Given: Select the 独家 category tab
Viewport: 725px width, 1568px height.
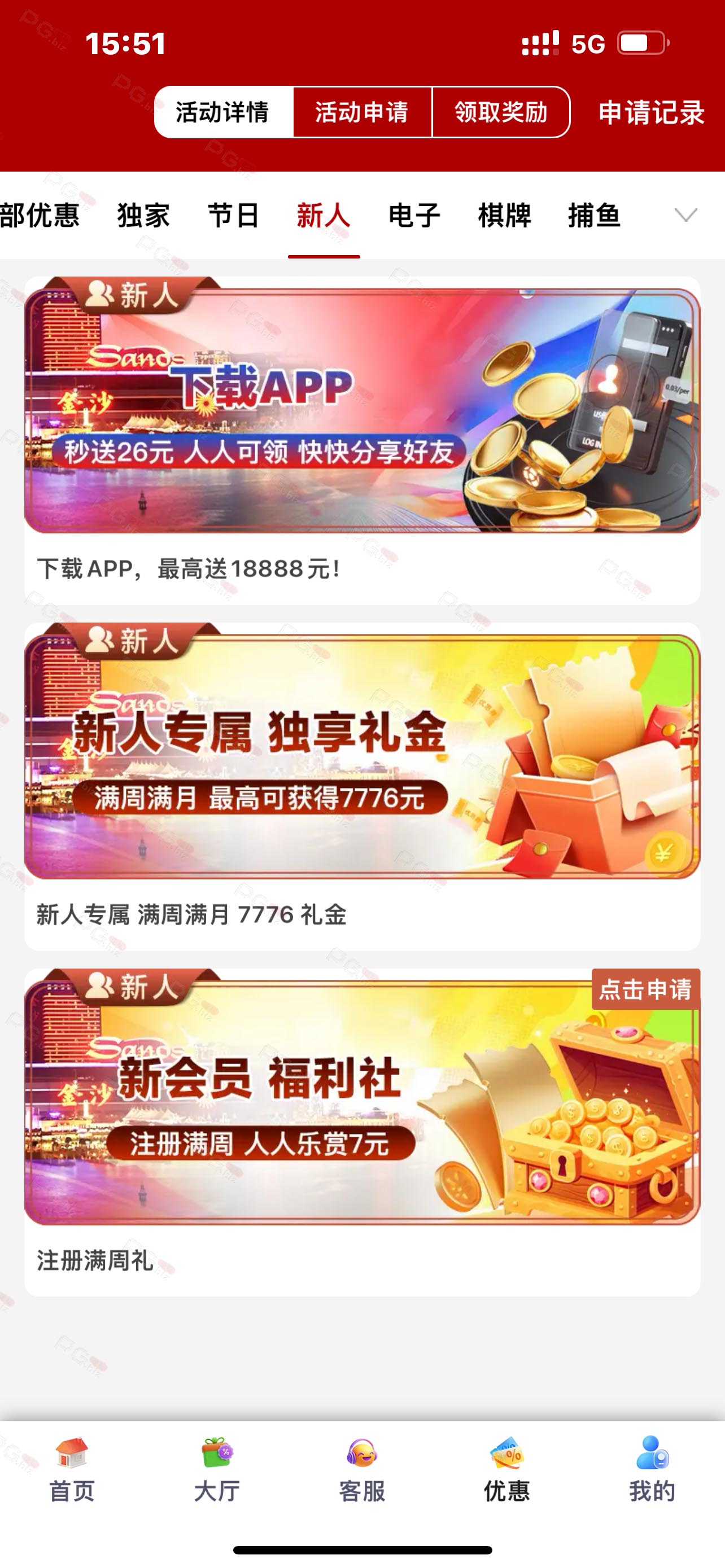Looking at the screenshot, I should tap(143, 216).
